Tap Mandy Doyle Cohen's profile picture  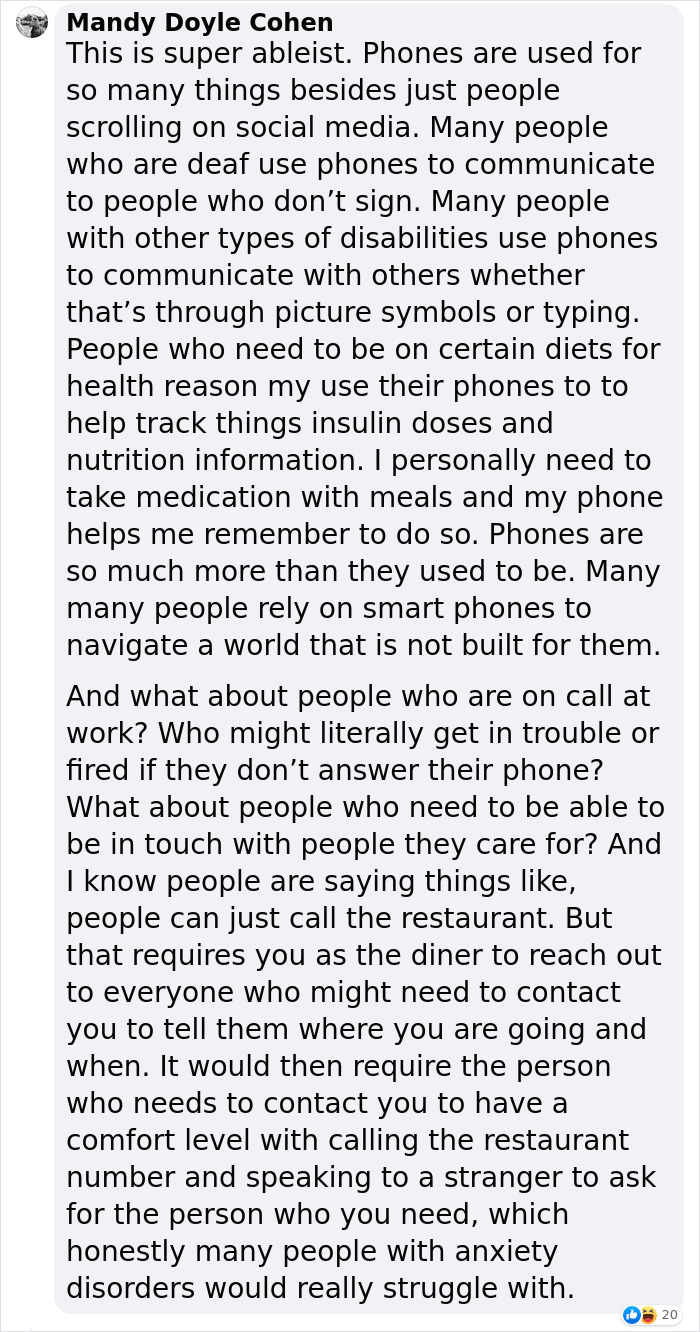(x=32, y=22)
